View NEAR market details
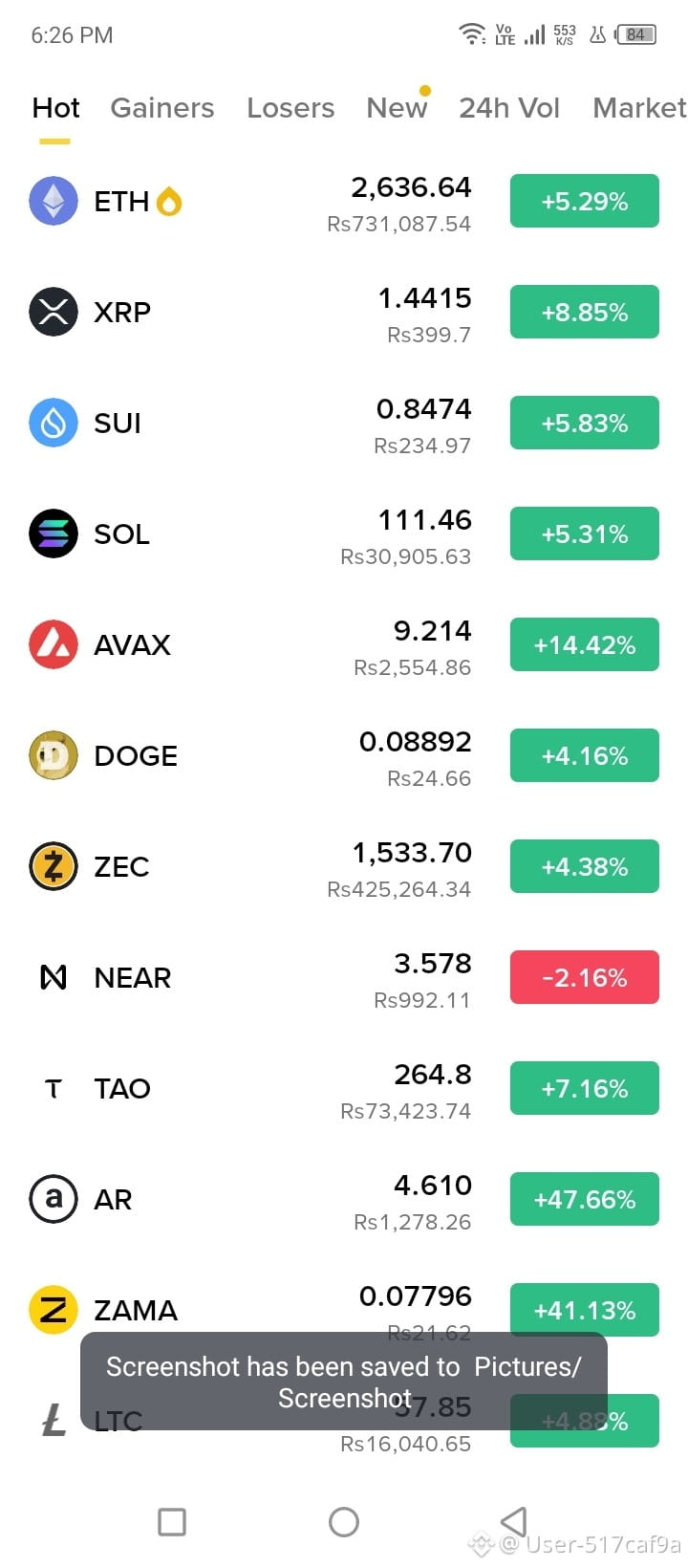 coord(344,978)
